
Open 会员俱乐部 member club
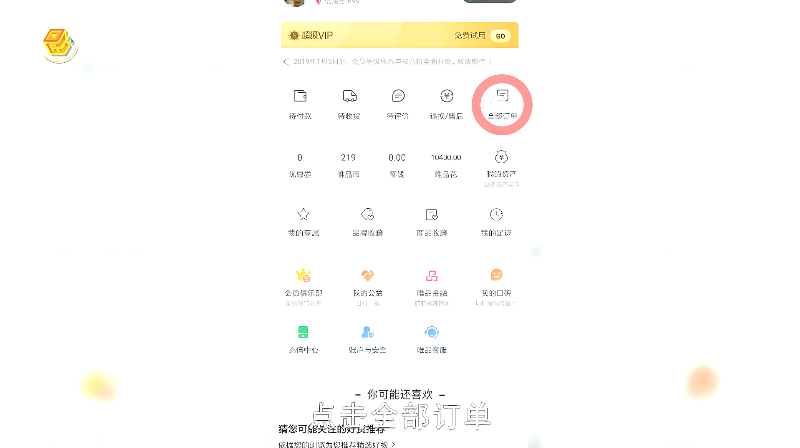tap(303, 282)
